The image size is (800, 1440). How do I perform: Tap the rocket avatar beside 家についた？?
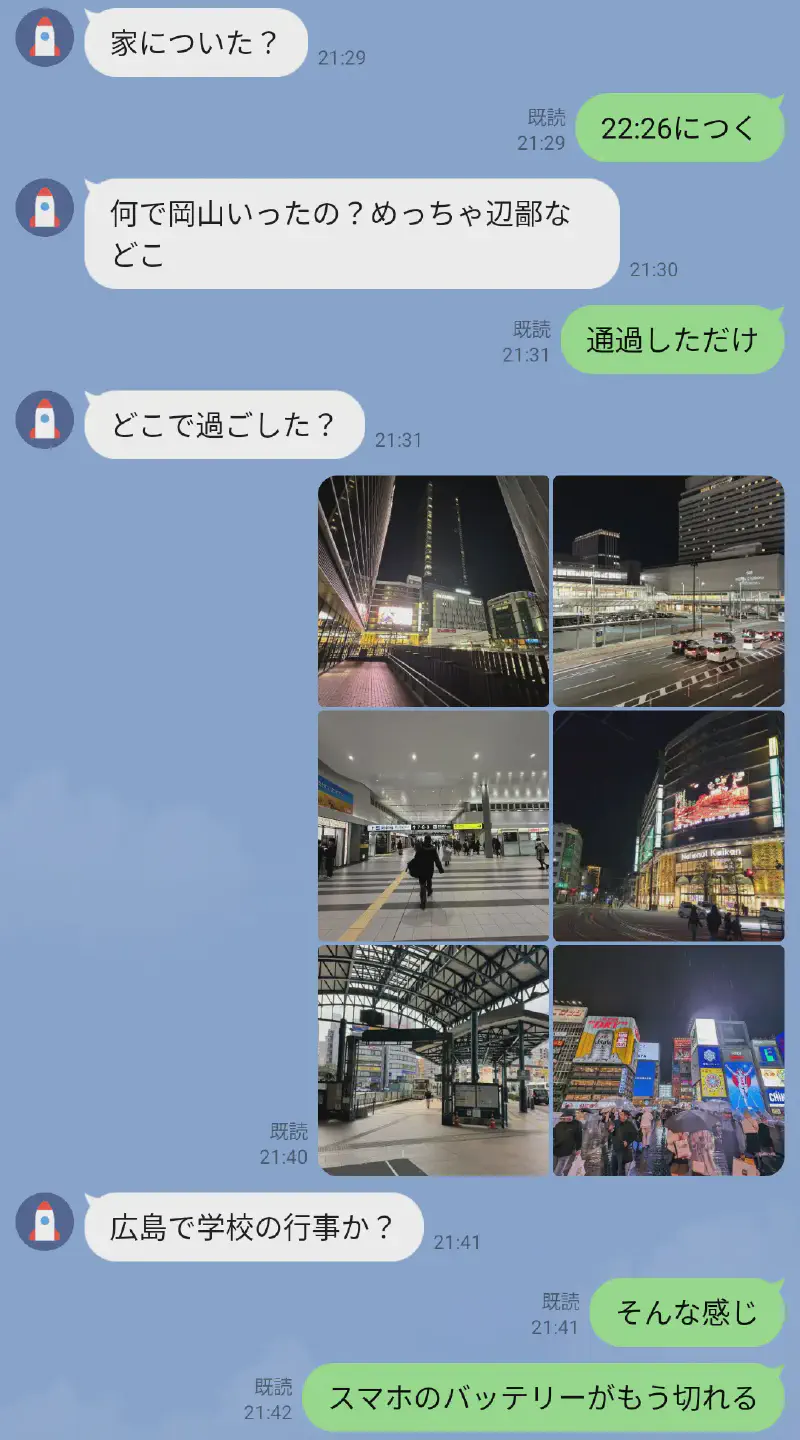45,38
